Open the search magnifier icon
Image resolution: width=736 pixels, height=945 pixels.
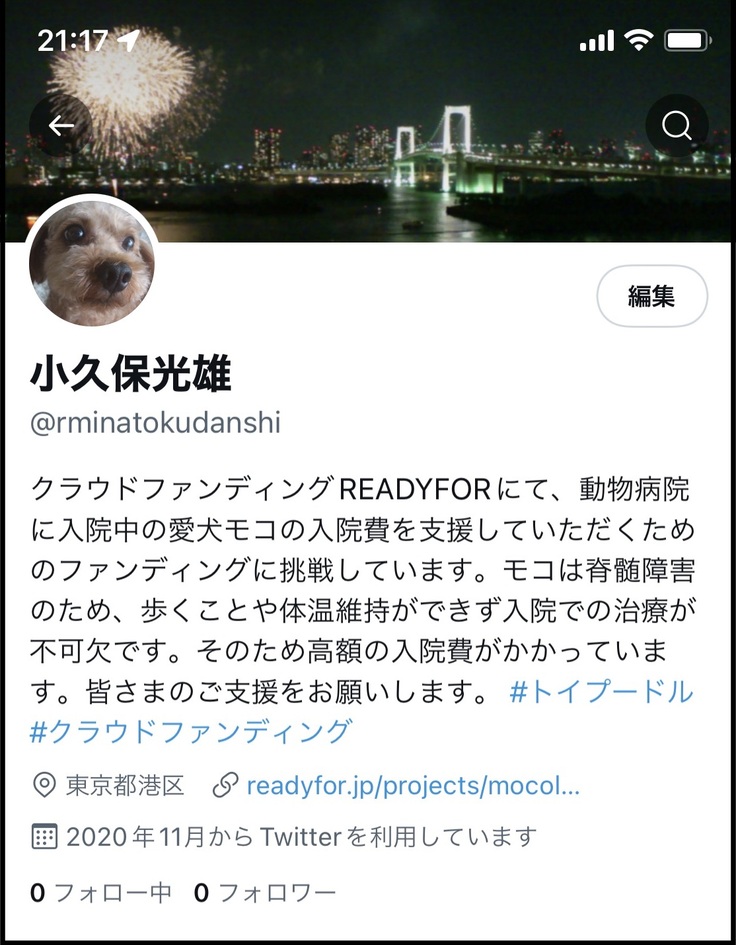677,126
